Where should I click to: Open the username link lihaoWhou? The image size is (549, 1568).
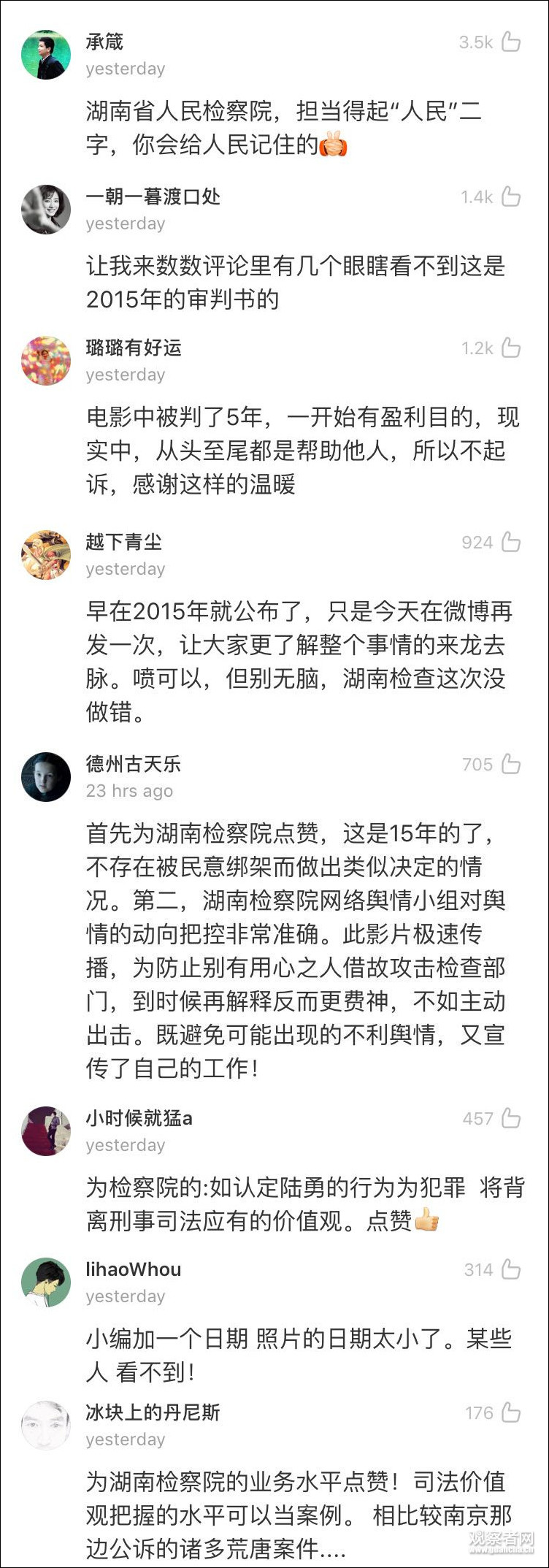(134, 1269)
